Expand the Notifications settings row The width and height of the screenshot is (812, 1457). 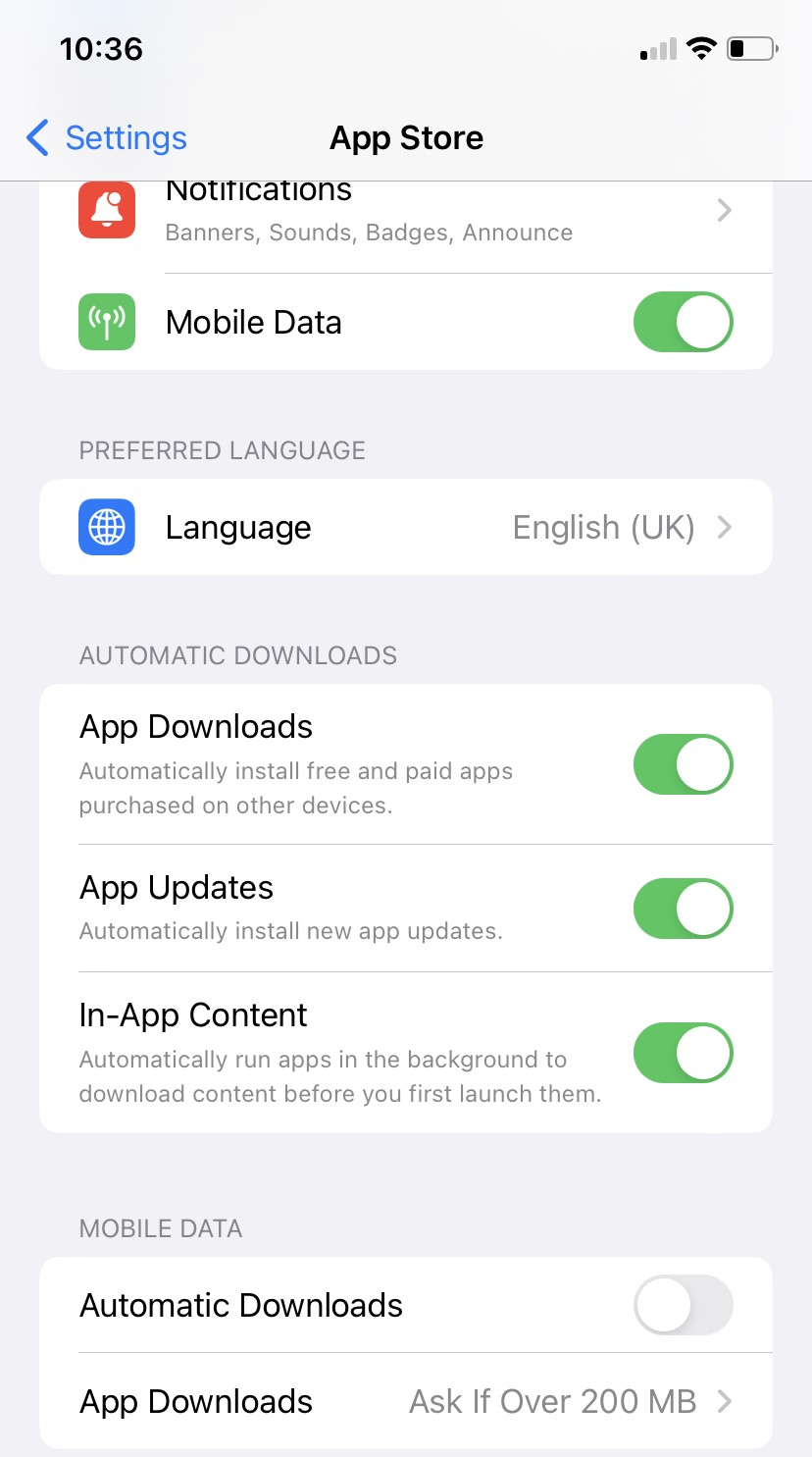(406, 210)
